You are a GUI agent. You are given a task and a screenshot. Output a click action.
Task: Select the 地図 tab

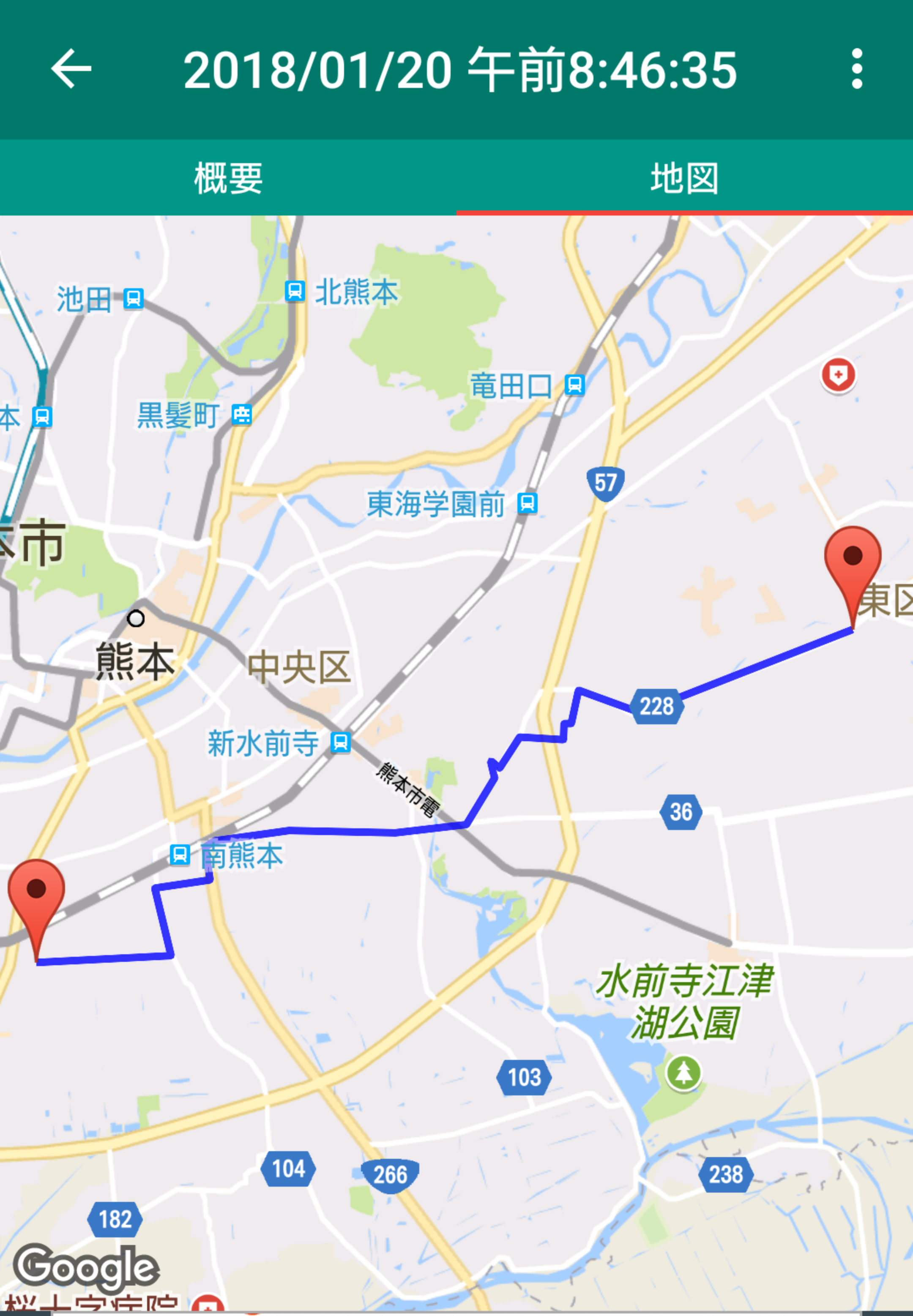[x=684, y=178]
